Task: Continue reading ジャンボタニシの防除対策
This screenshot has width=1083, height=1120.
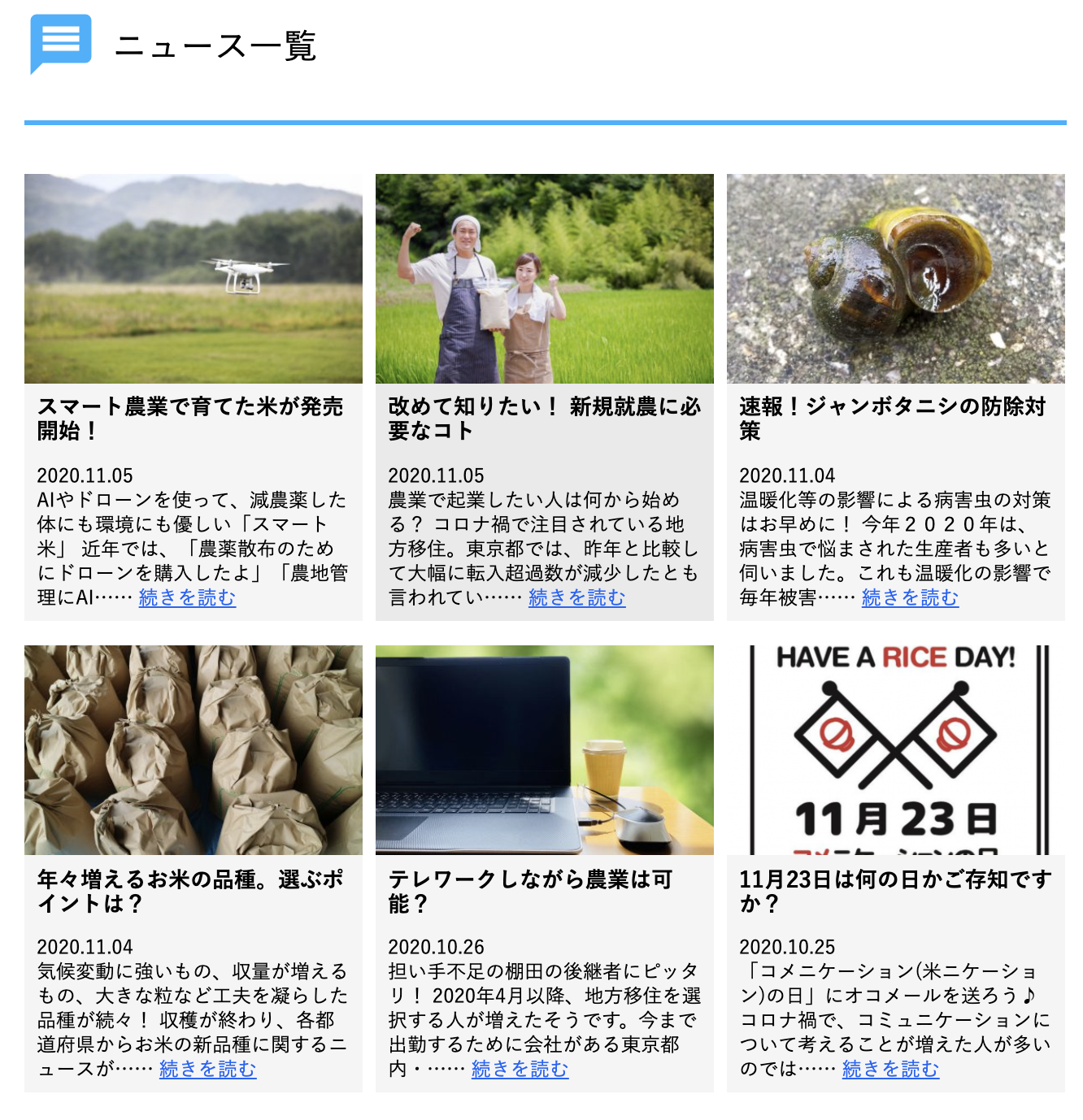Action: click(x=910, y=598)
